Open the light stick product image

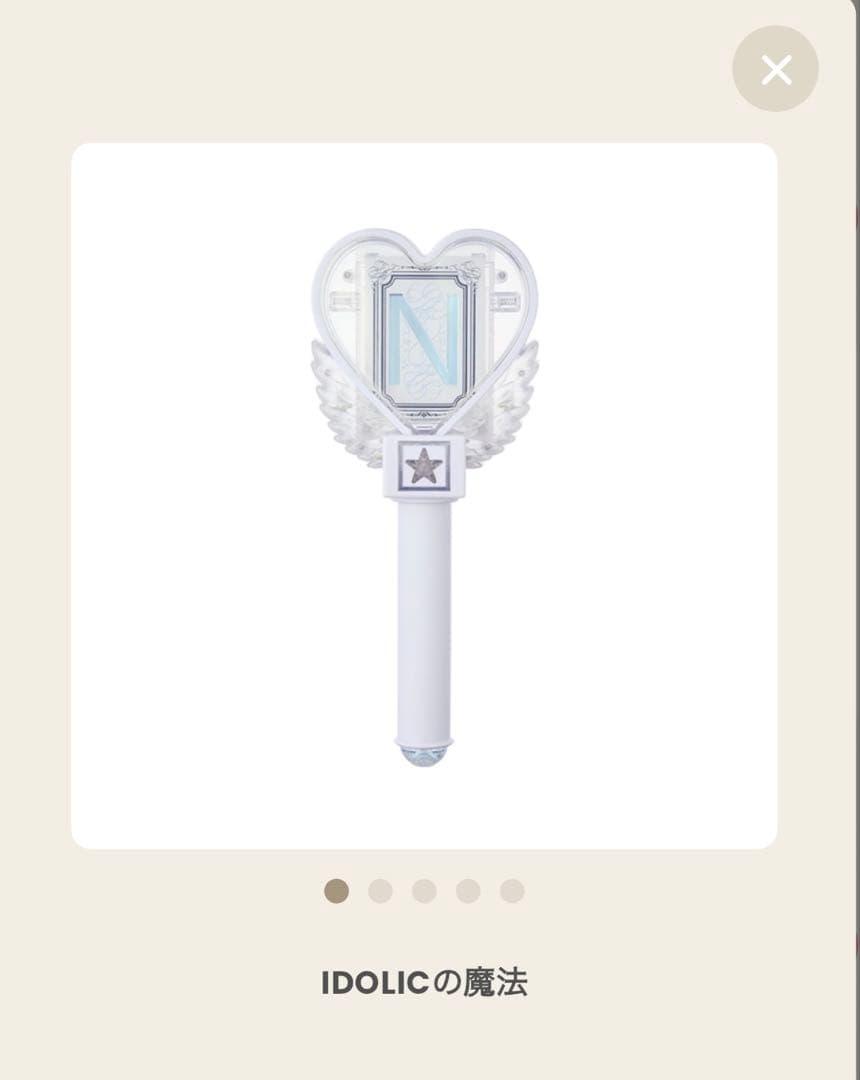tap(424, 496)
